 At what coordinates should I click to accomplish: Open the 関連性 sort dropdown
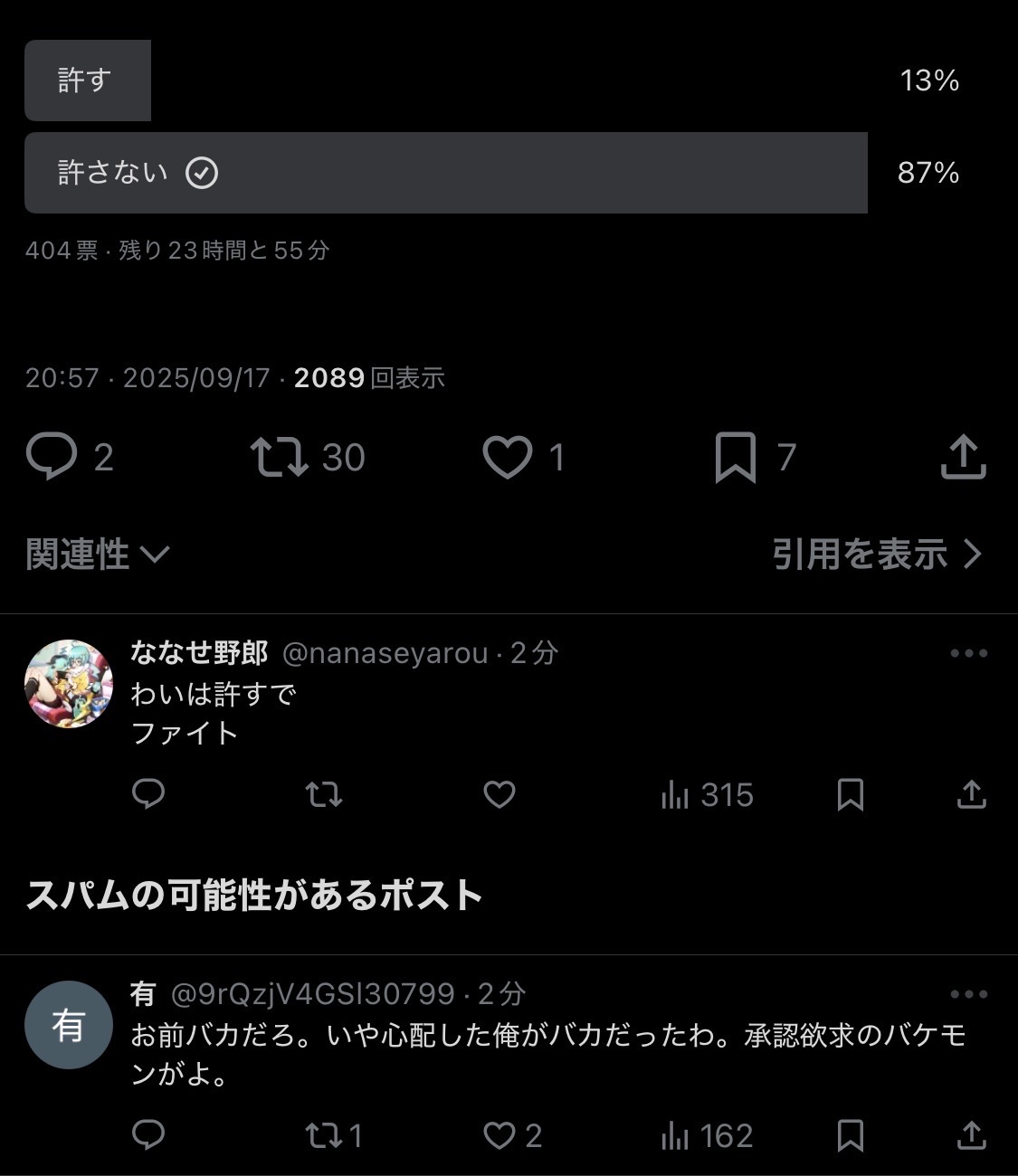click(98, 554)
